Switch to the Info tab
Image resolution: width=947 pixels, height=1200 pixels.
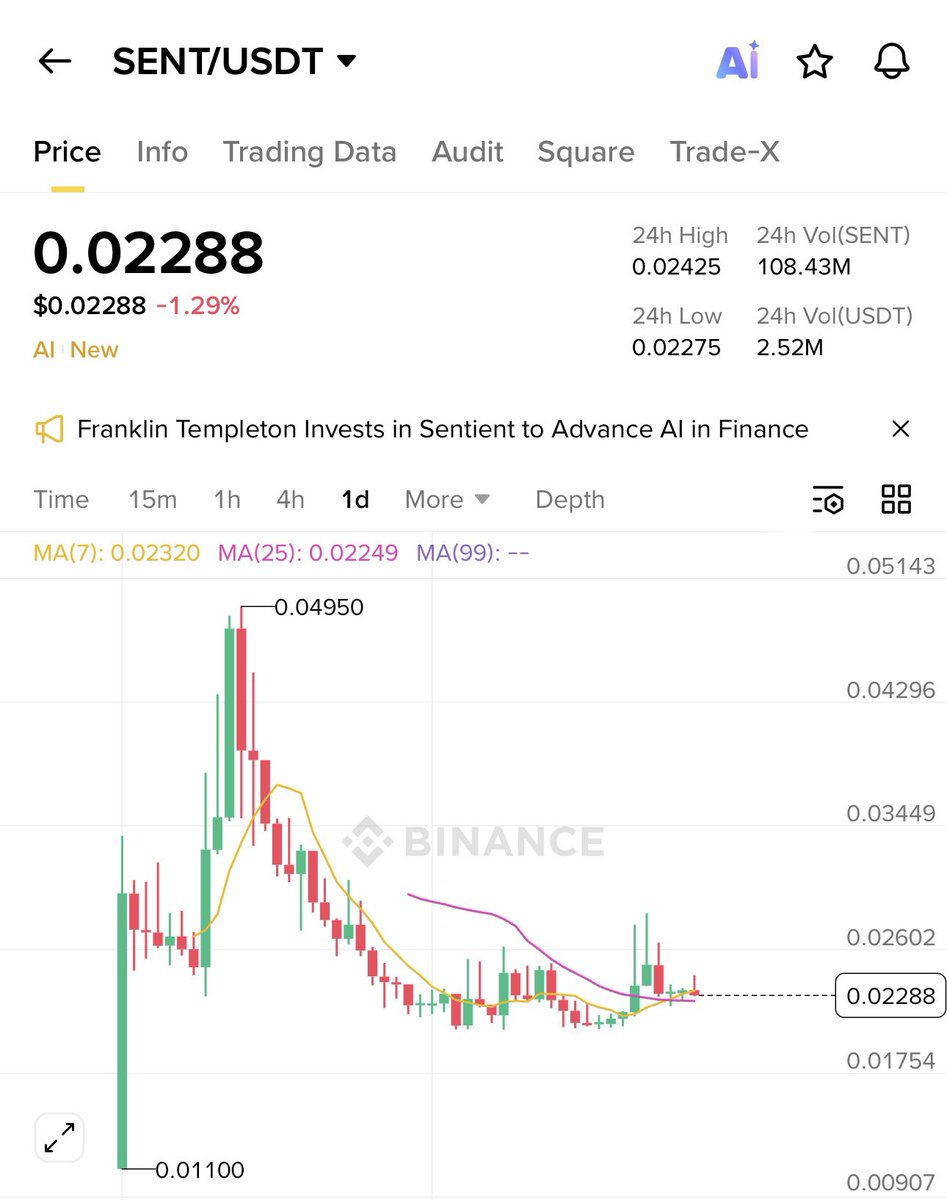click(x=162, y=152)
